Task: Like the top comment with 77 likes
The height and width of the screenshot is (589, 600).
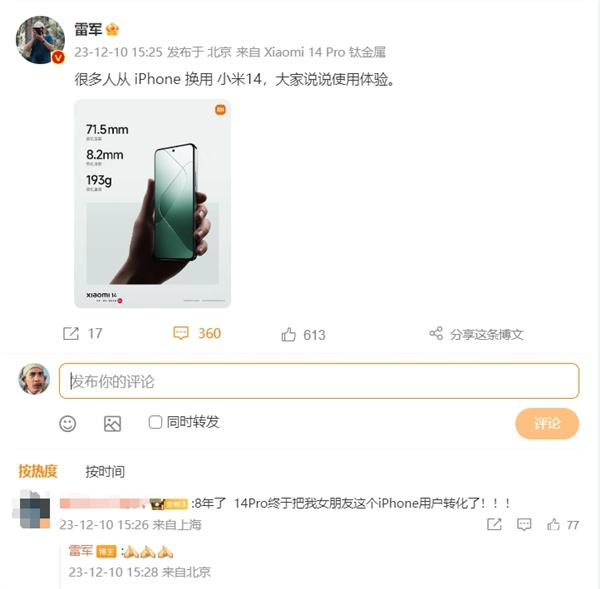Action: click(563, 524)
